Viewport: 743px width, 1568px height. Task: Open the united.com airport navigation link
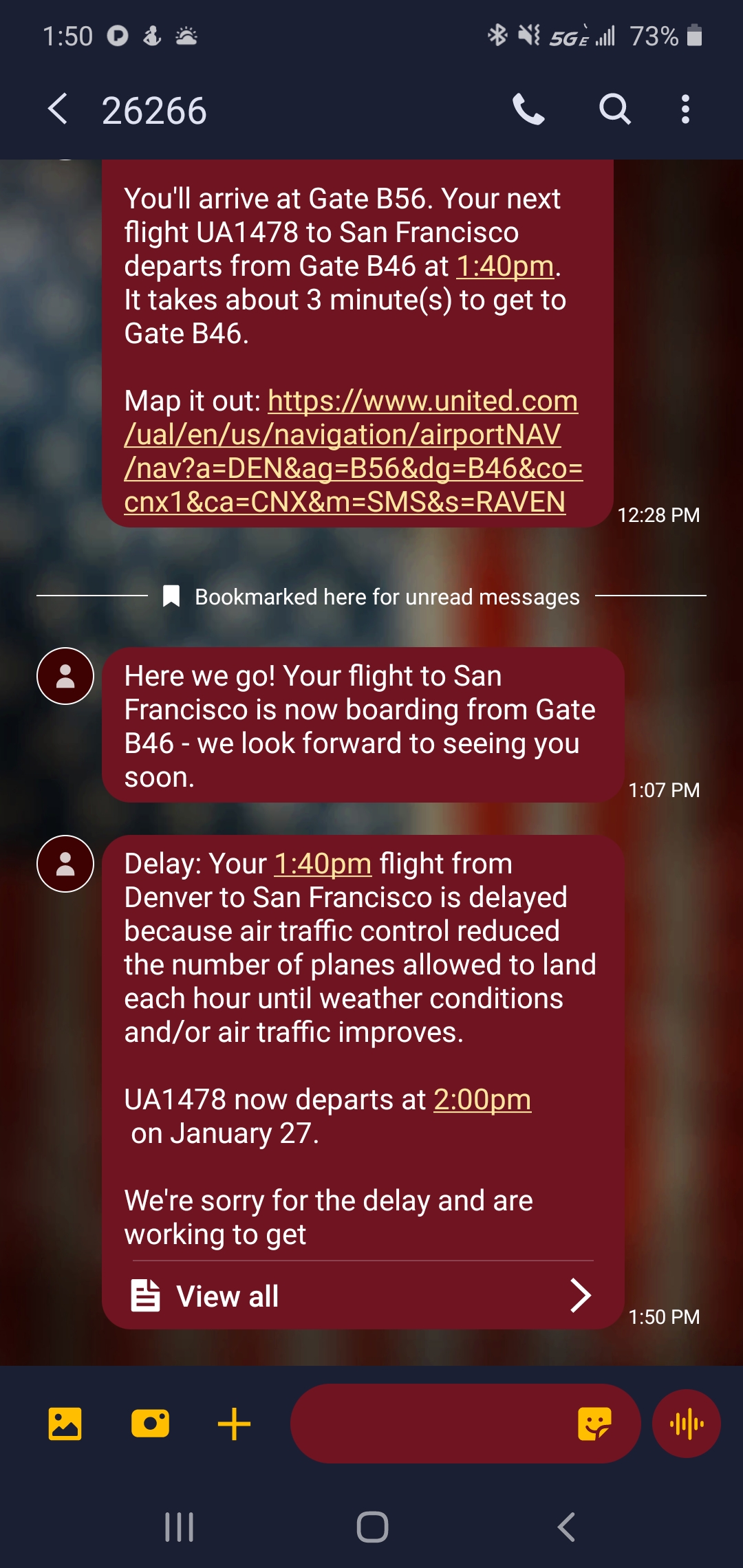[351, 451]
